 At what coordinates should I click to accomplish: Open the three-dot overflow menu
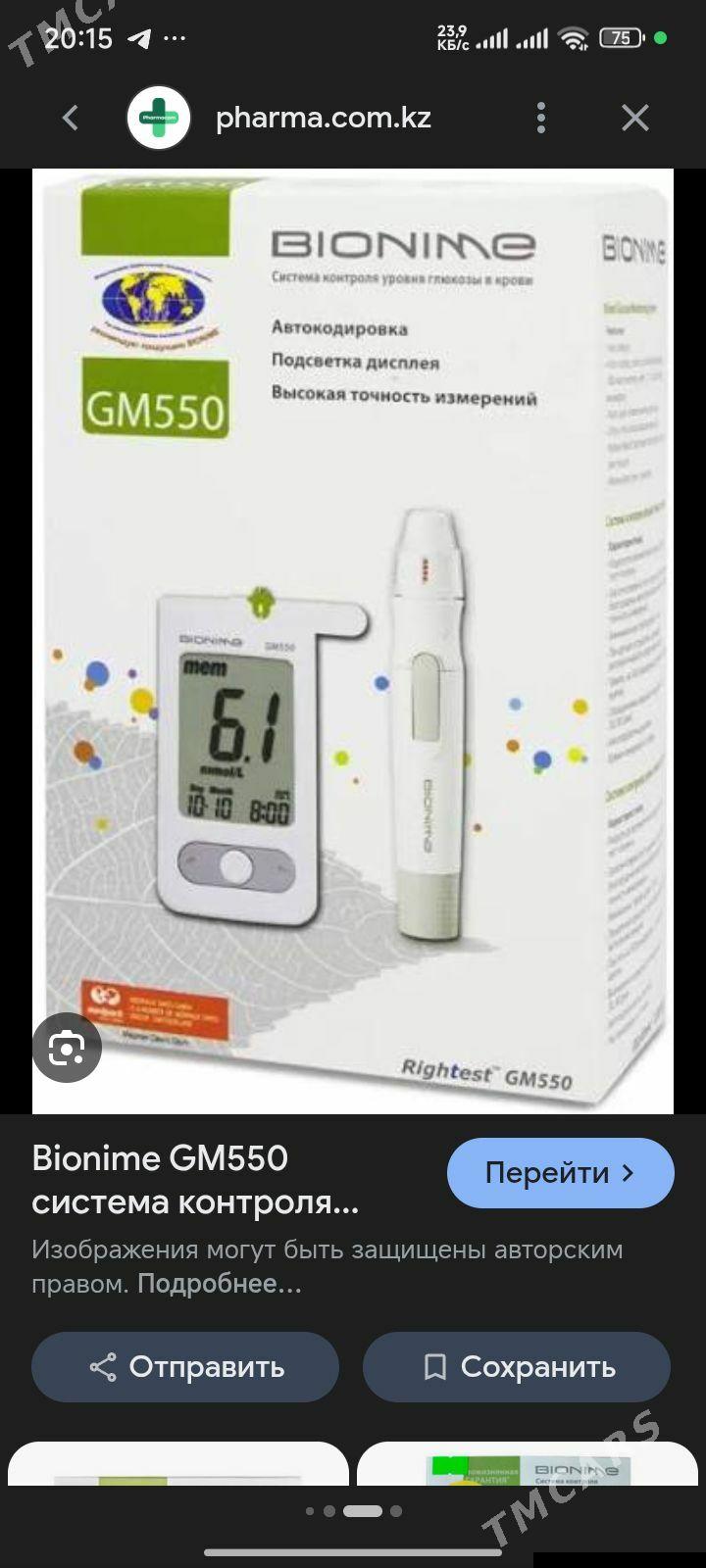coord(540,119)
